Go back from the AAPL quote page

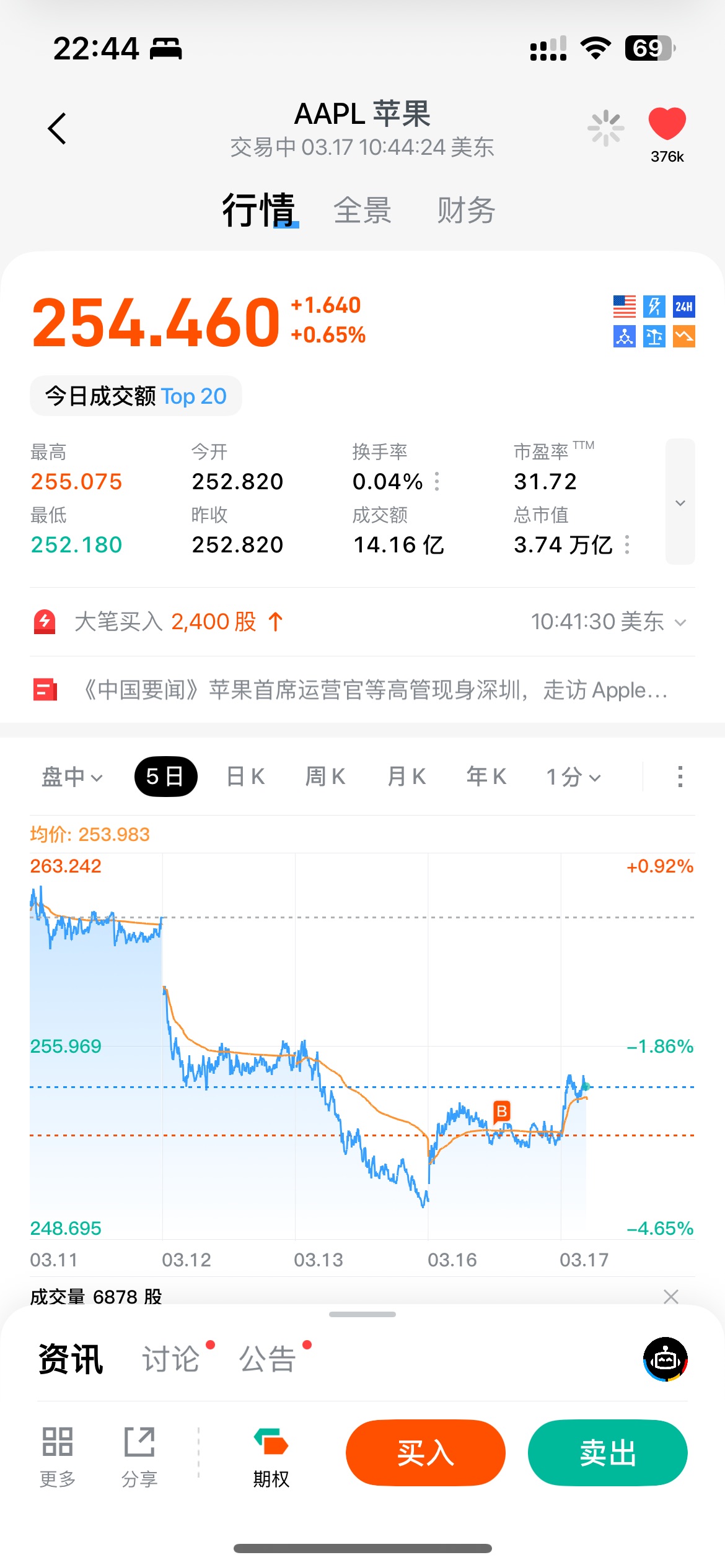coord(57,129)
